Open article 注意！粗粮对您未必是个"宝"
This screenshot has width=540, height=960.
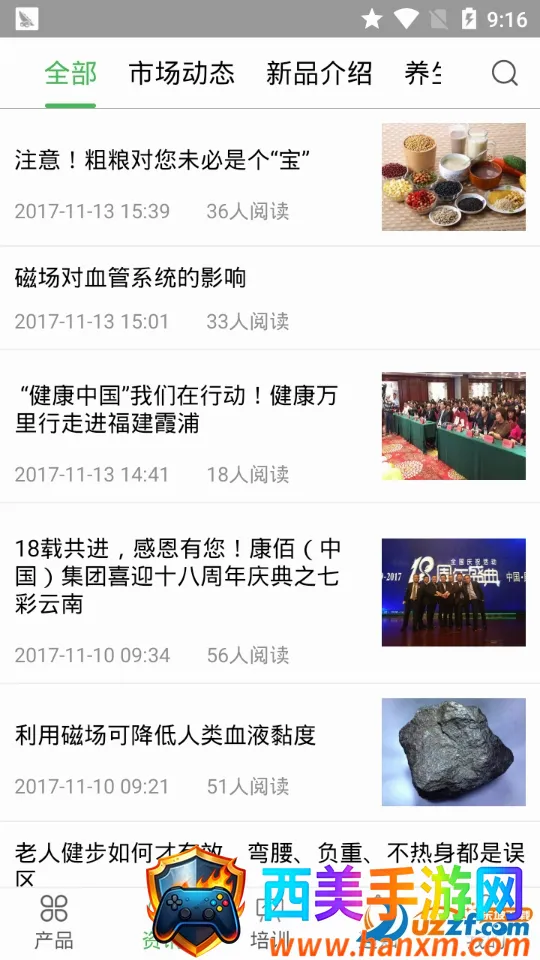[x=270, y=178]
